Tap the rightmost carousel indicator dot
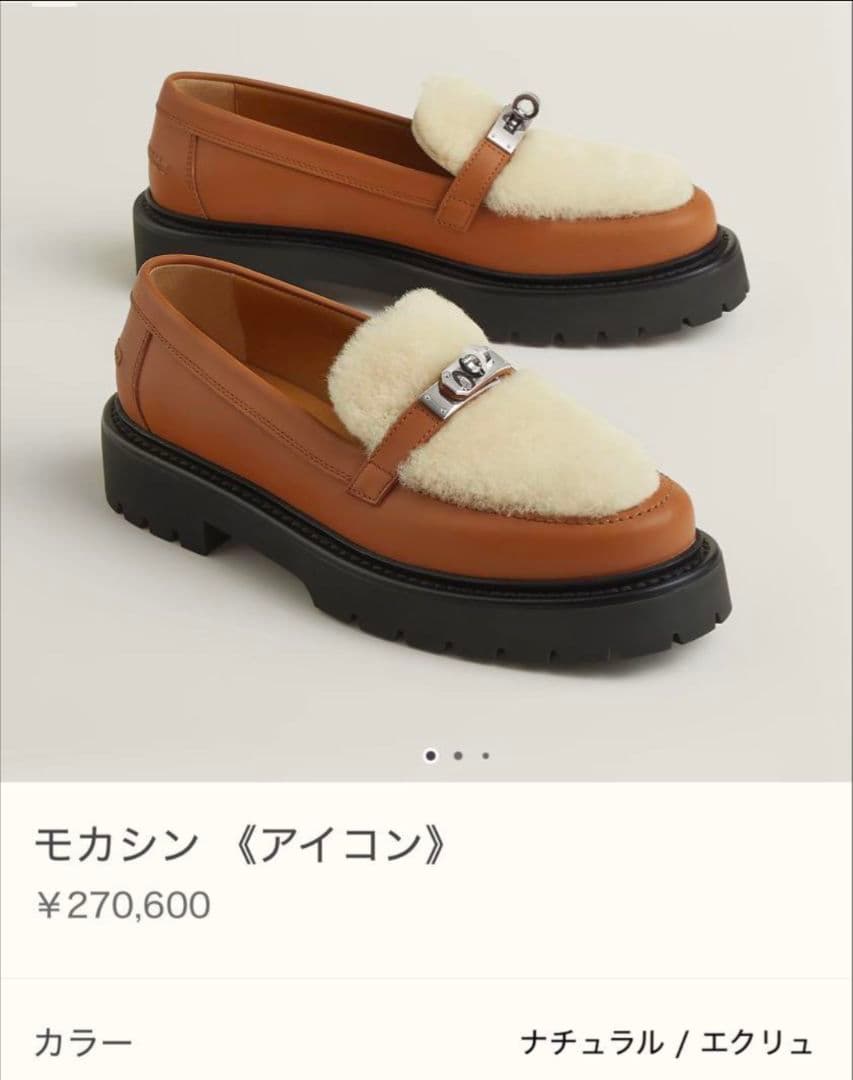This screenshot has height=1080, width=853. click(x=486, y=756)
